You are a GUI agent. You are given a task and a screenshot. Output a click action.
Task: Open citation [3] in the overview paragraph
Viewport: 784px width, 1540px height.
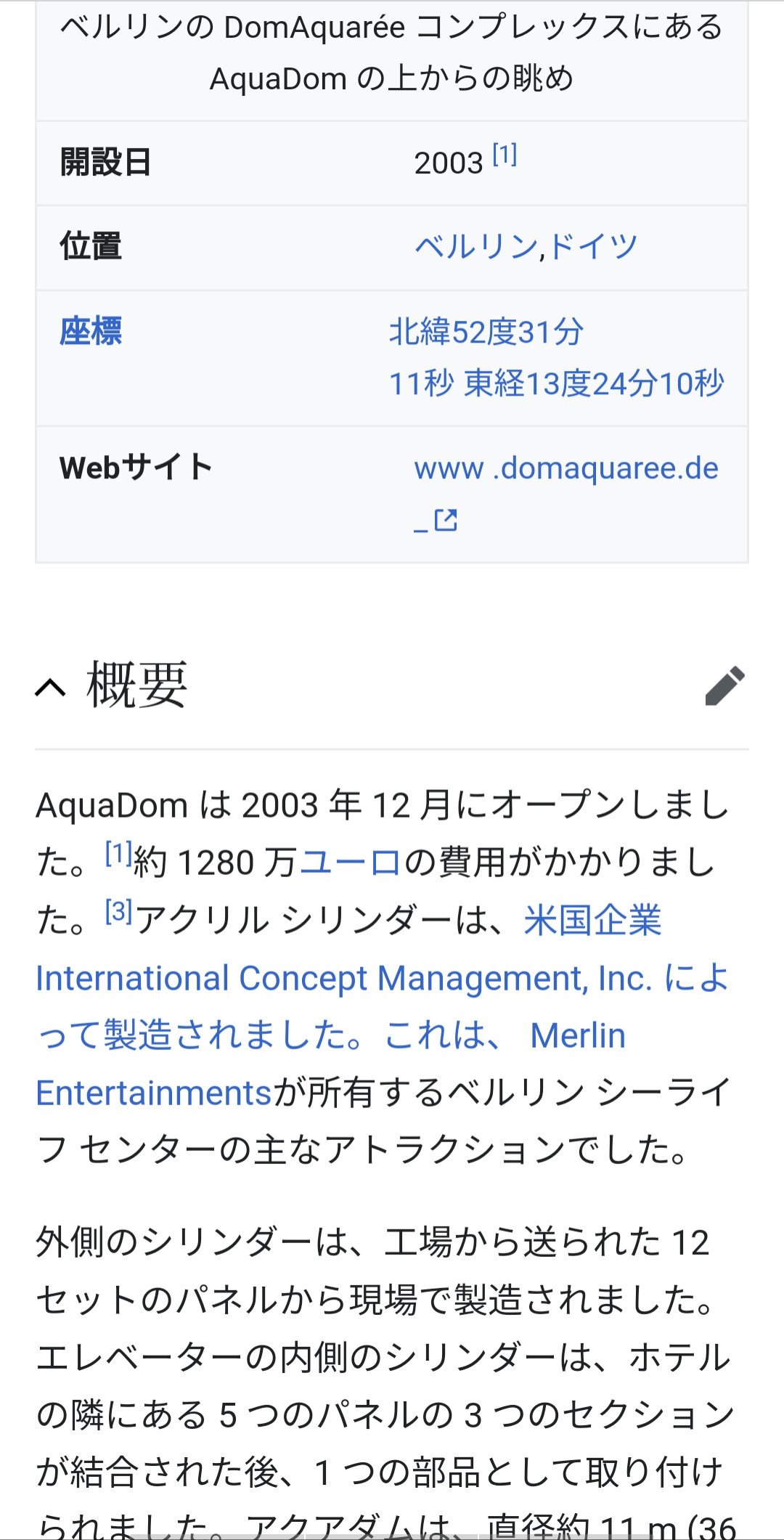tap(119, 911)
